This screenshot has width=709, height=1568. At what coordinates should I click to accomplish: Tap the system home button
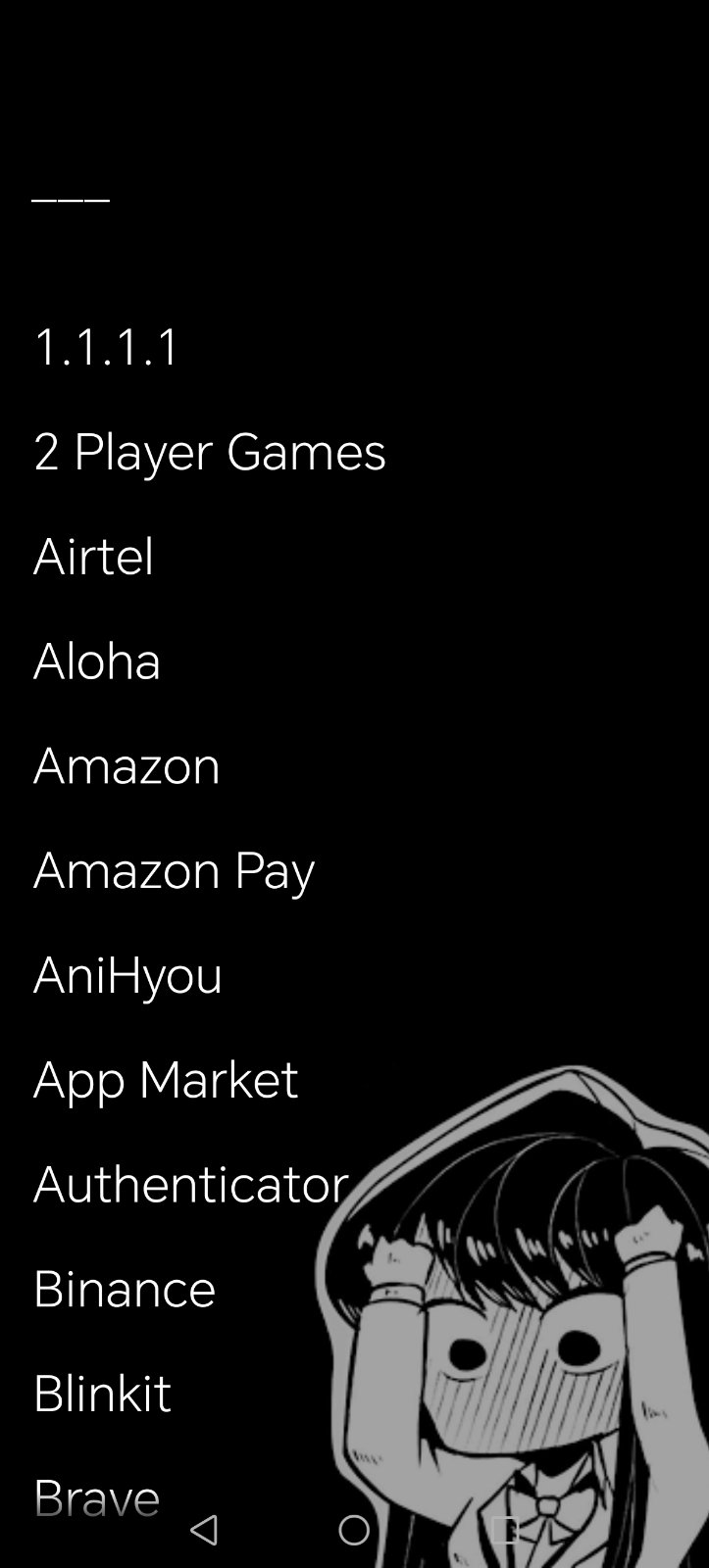click(354, 1530)
